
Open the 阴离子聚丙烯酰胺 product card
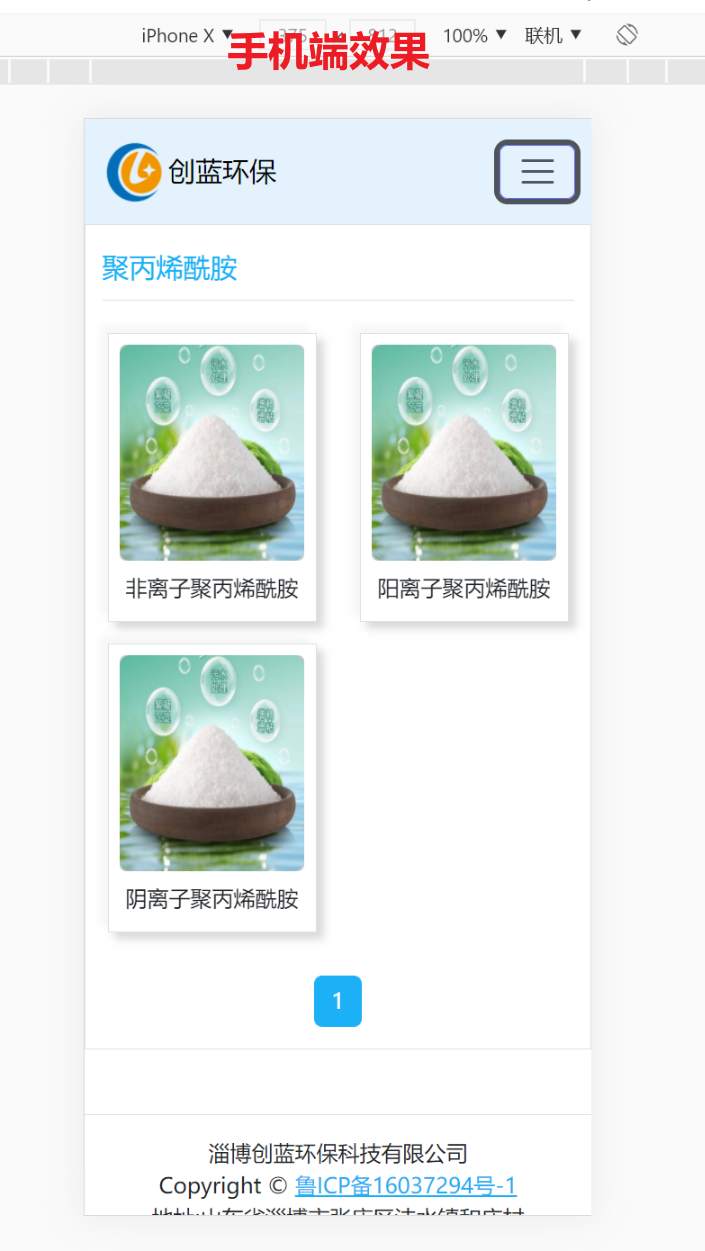coord(212,786)
